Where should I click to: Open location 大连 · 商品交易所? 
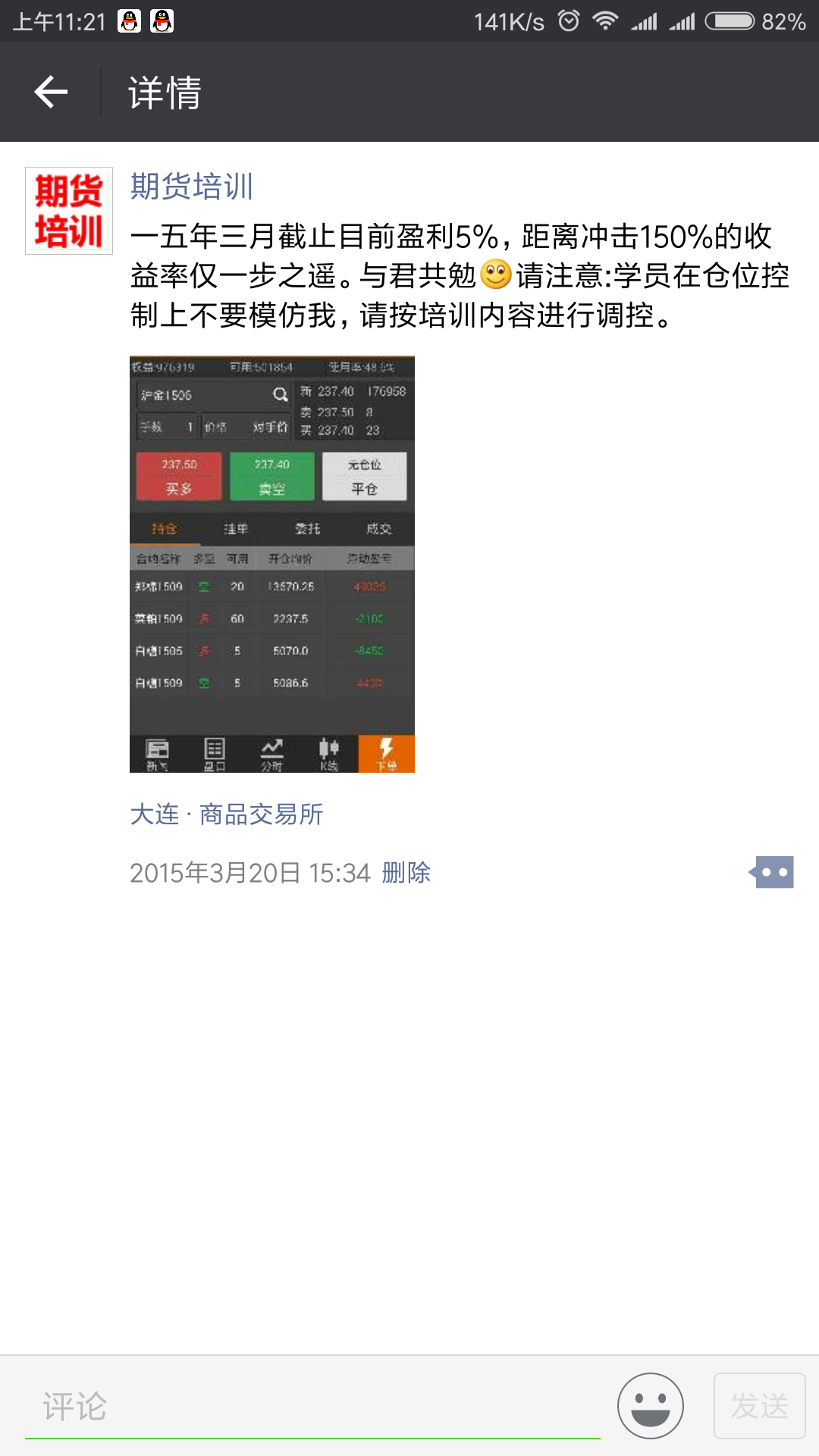pyautogui.click(x=227, y=814)
